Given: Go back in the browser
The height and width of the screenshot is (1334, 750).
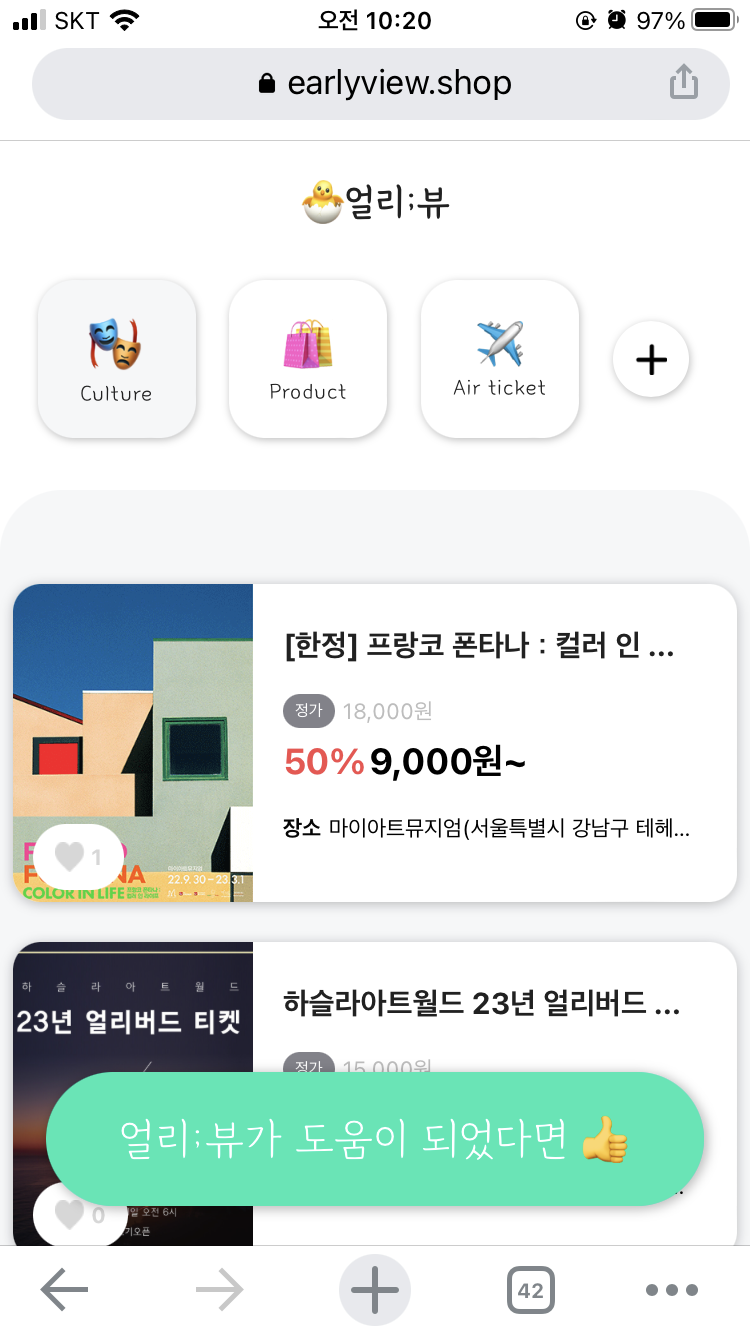Looking at the screenshot, I should pyautogui.click(x=65, y=1290).
